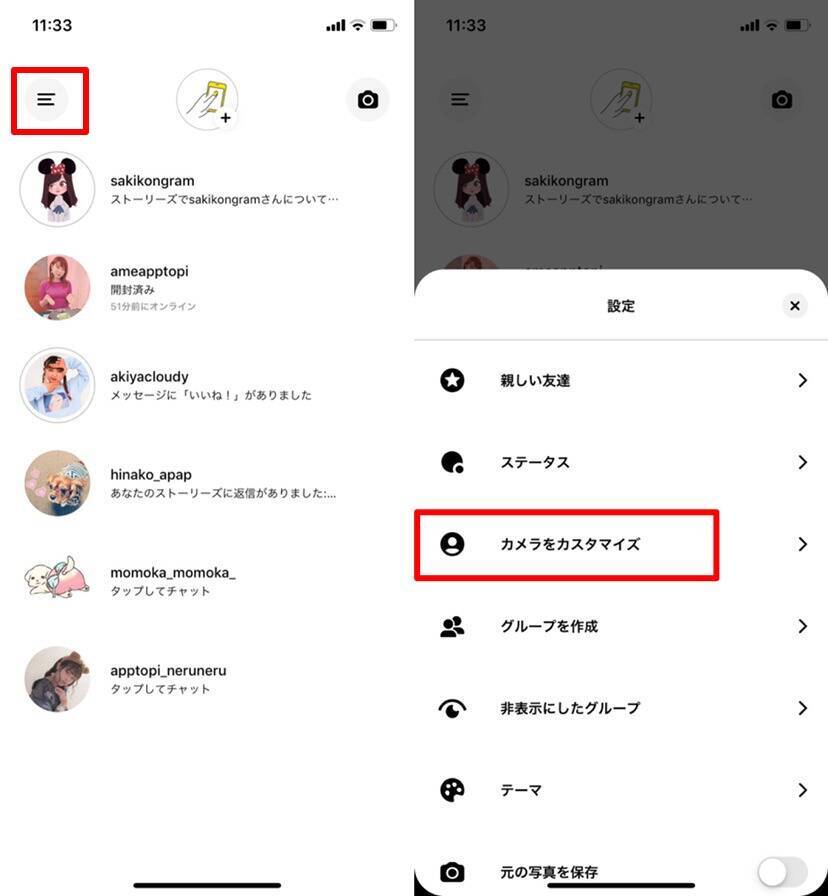This screenshot has height=896, width=828.
Task: Open the camera from the top bar
Action: point(367,99)
